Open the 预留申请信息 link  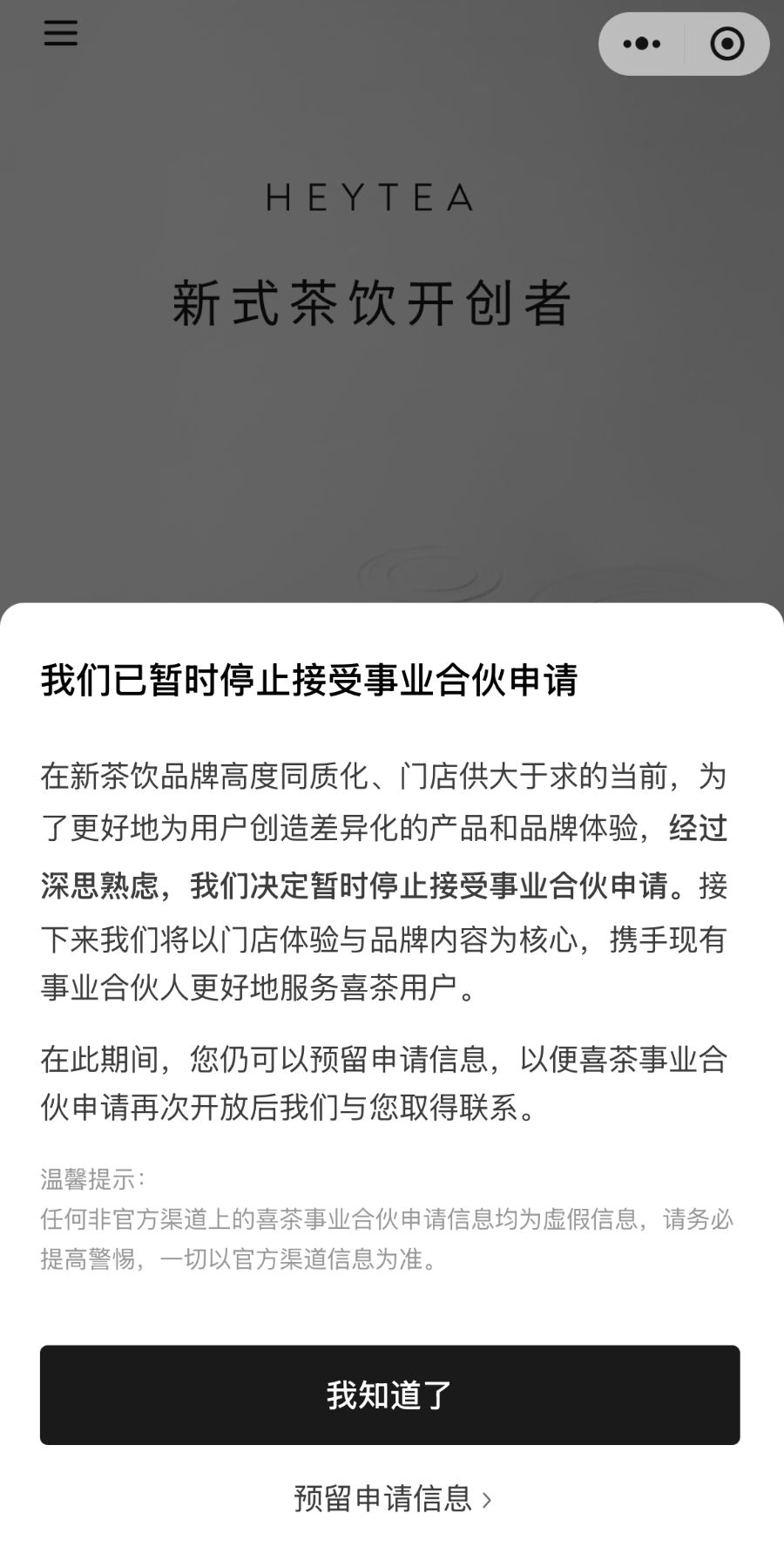(x=392, y=1498)
